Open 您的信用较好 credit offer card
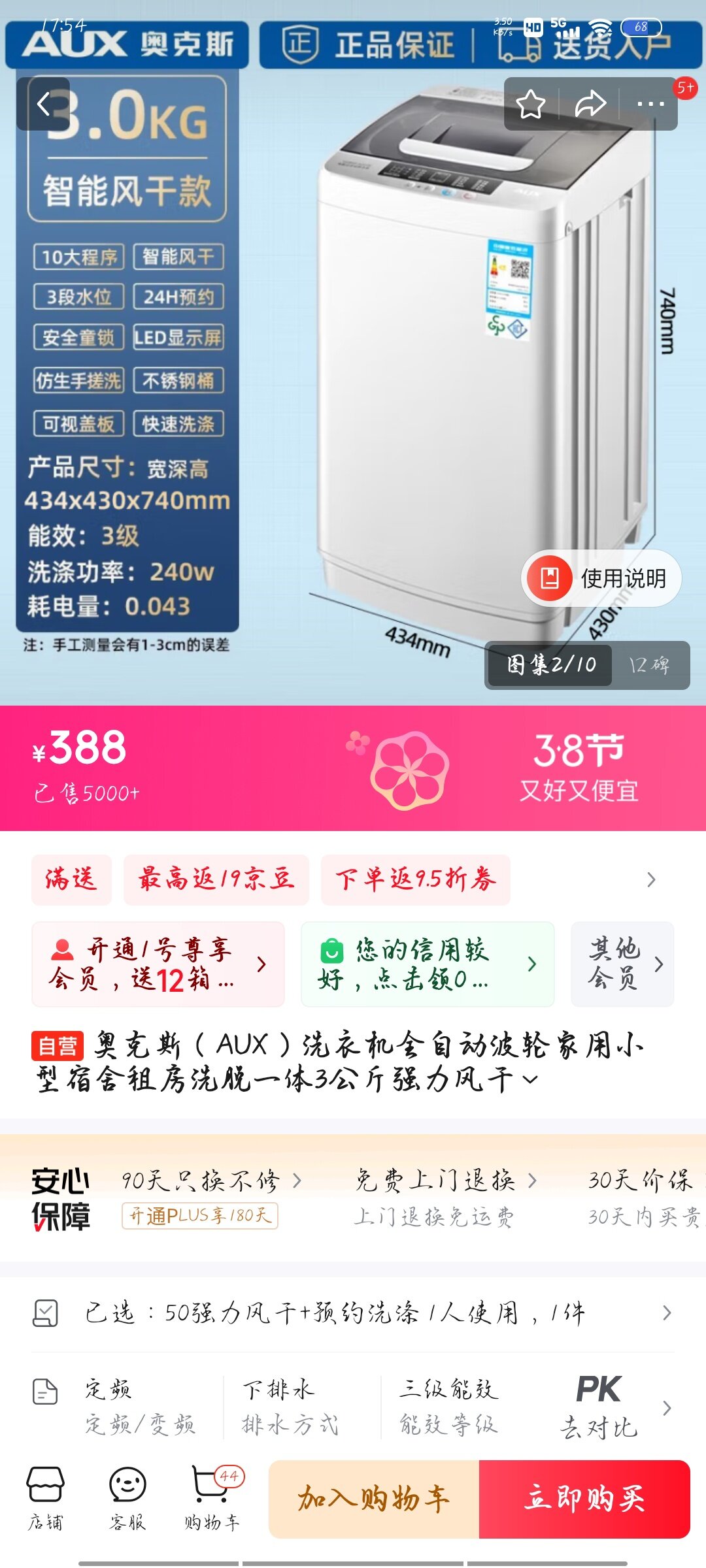The image size is (706, 1568). [x=427, y=964]
